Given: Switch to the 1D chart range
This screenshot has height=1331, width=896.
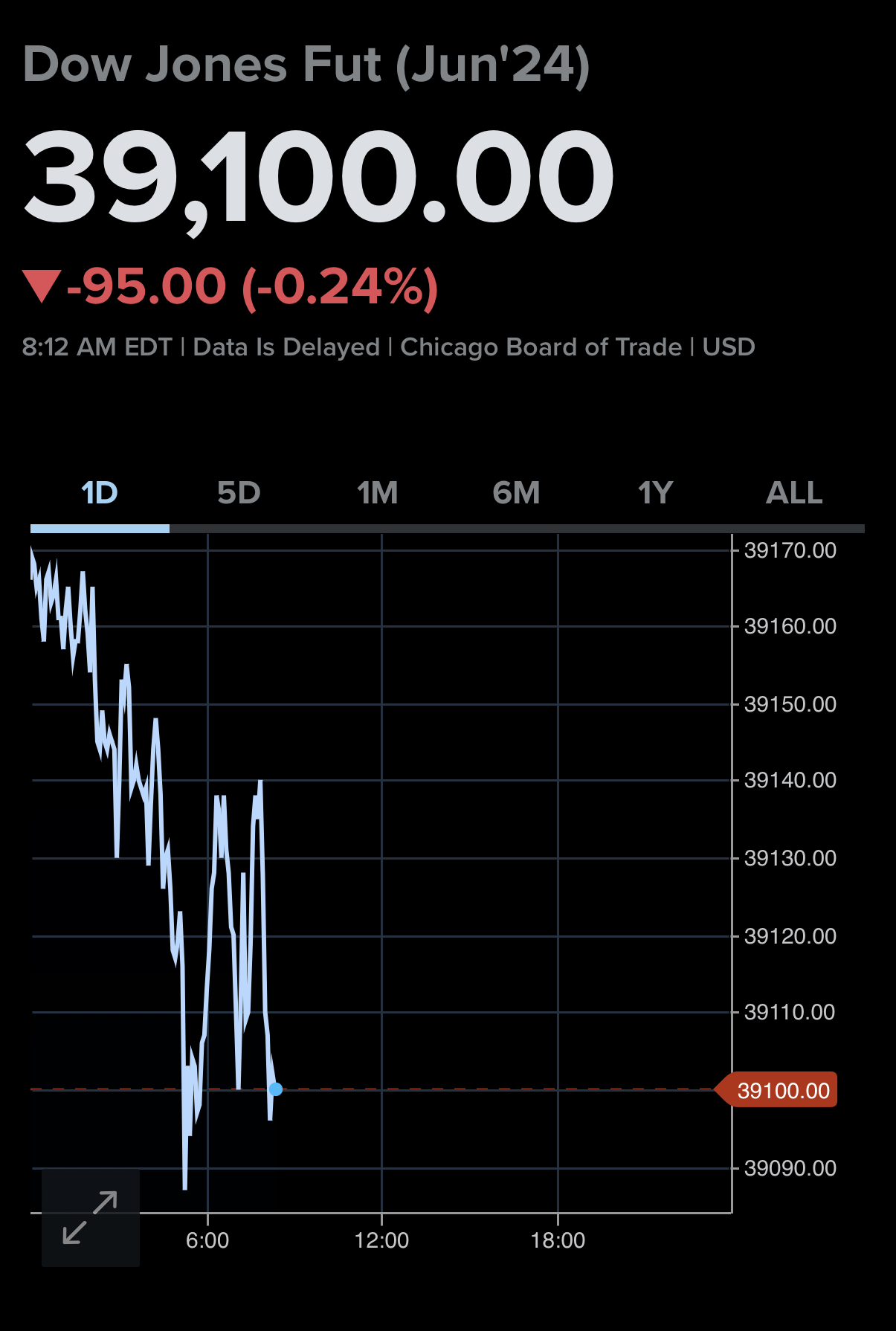Looking at the screenshot, I should [x=100, y=493].
